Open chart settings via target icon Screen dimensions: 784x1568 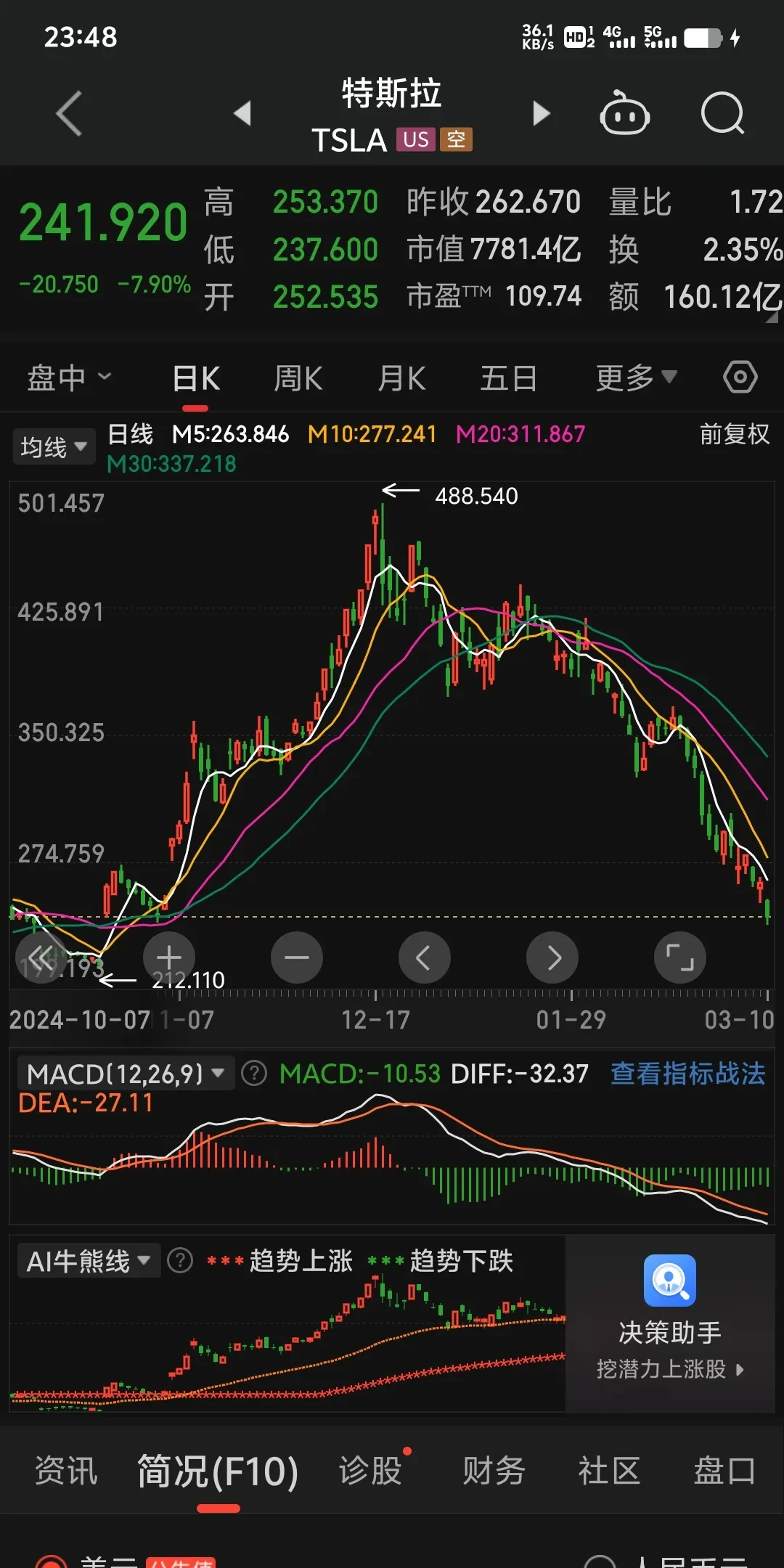click(740, 377)
